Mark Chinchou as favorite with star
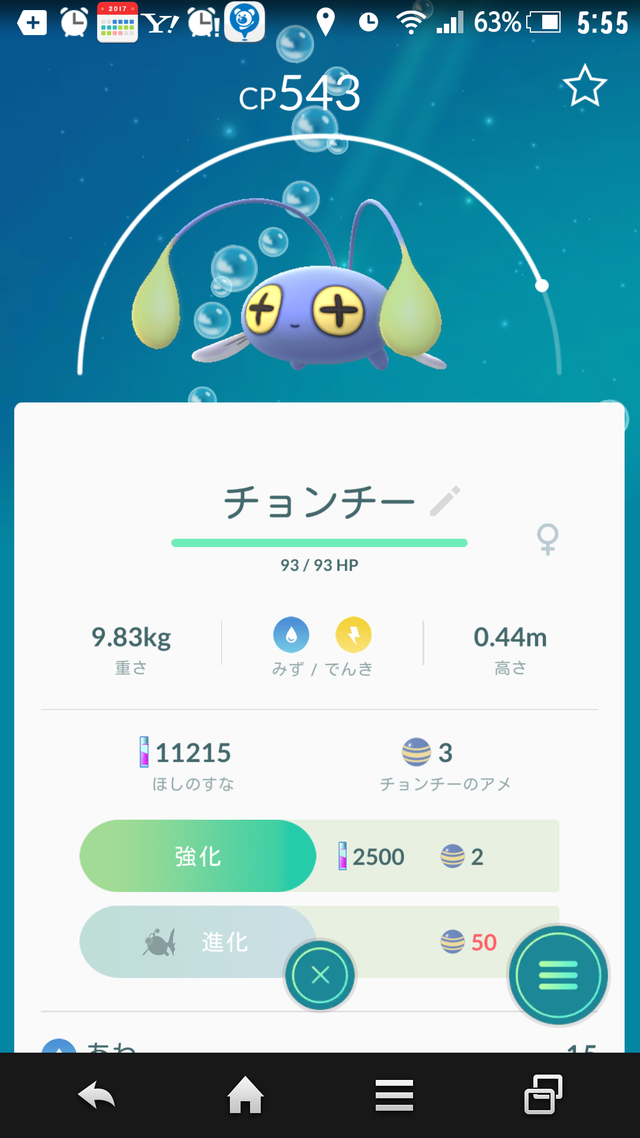 pos(585,88)
